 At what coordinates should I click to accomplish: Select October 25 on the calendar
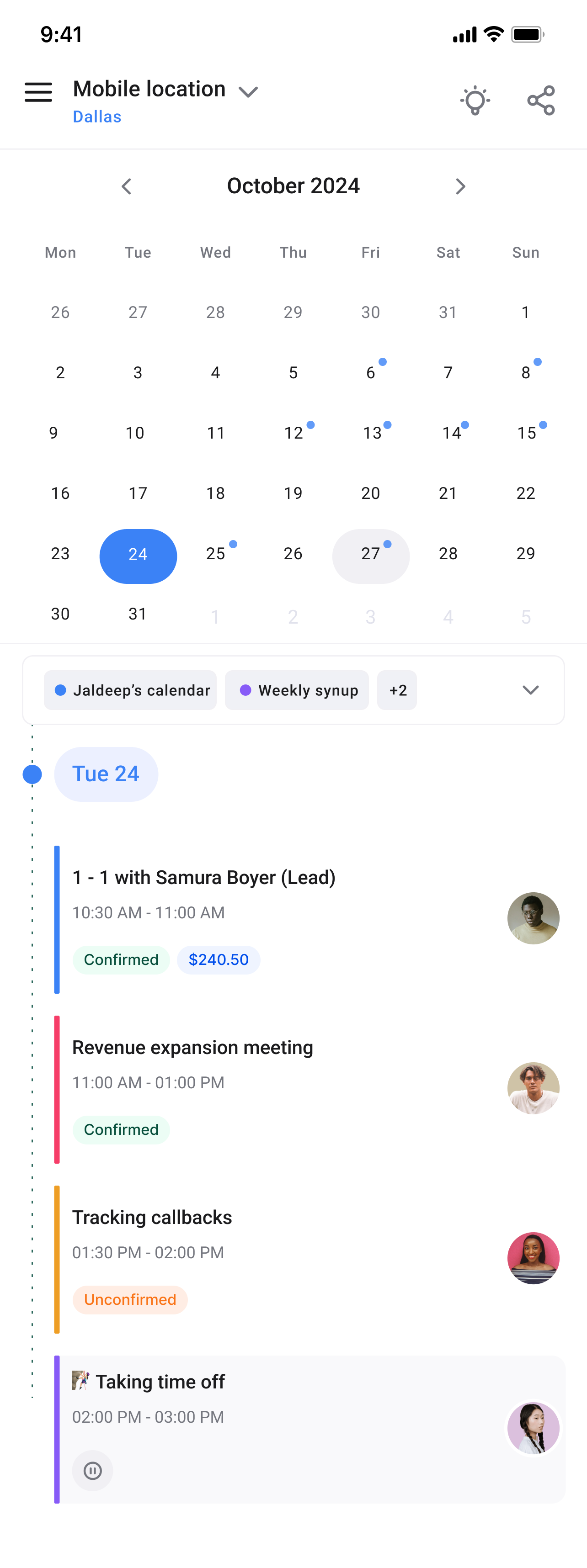click(216, 554)
